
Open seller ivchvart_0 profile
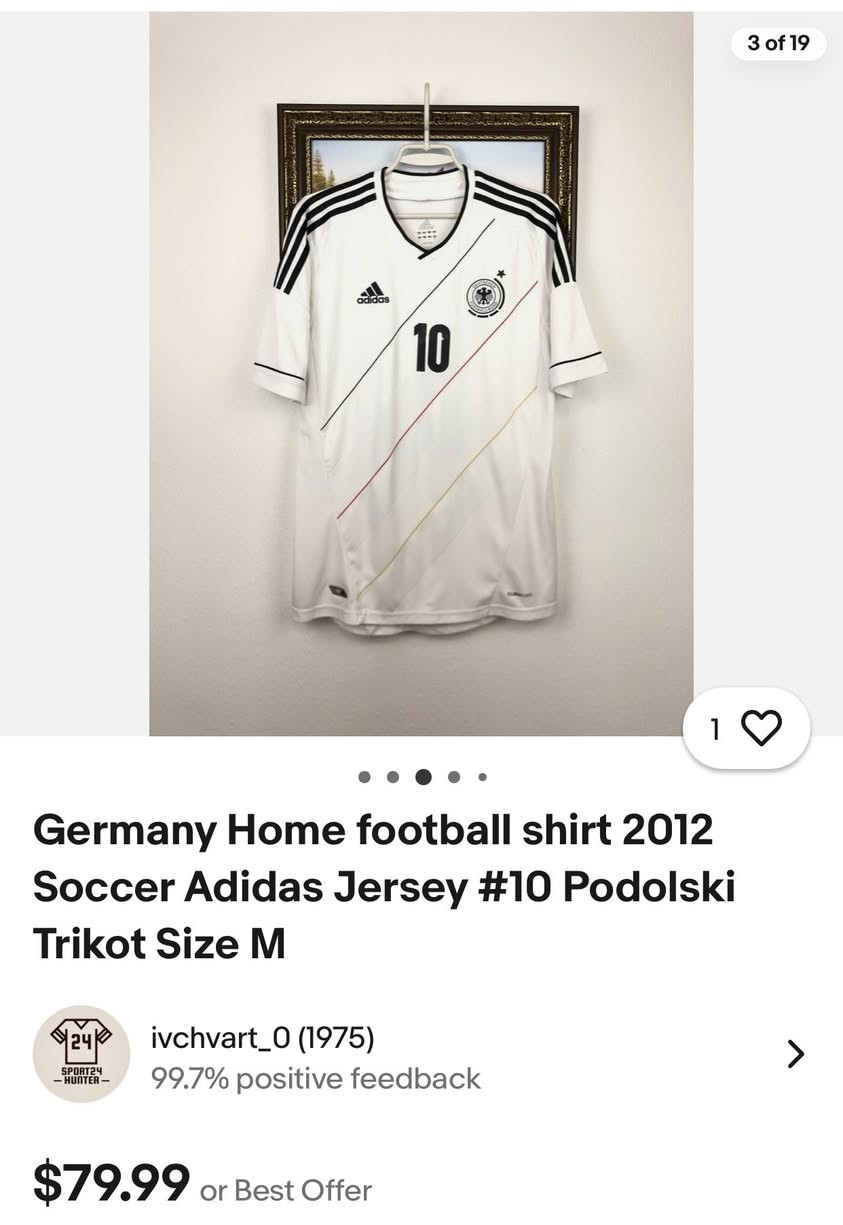pyautogui.click(x=262, y=1054)
